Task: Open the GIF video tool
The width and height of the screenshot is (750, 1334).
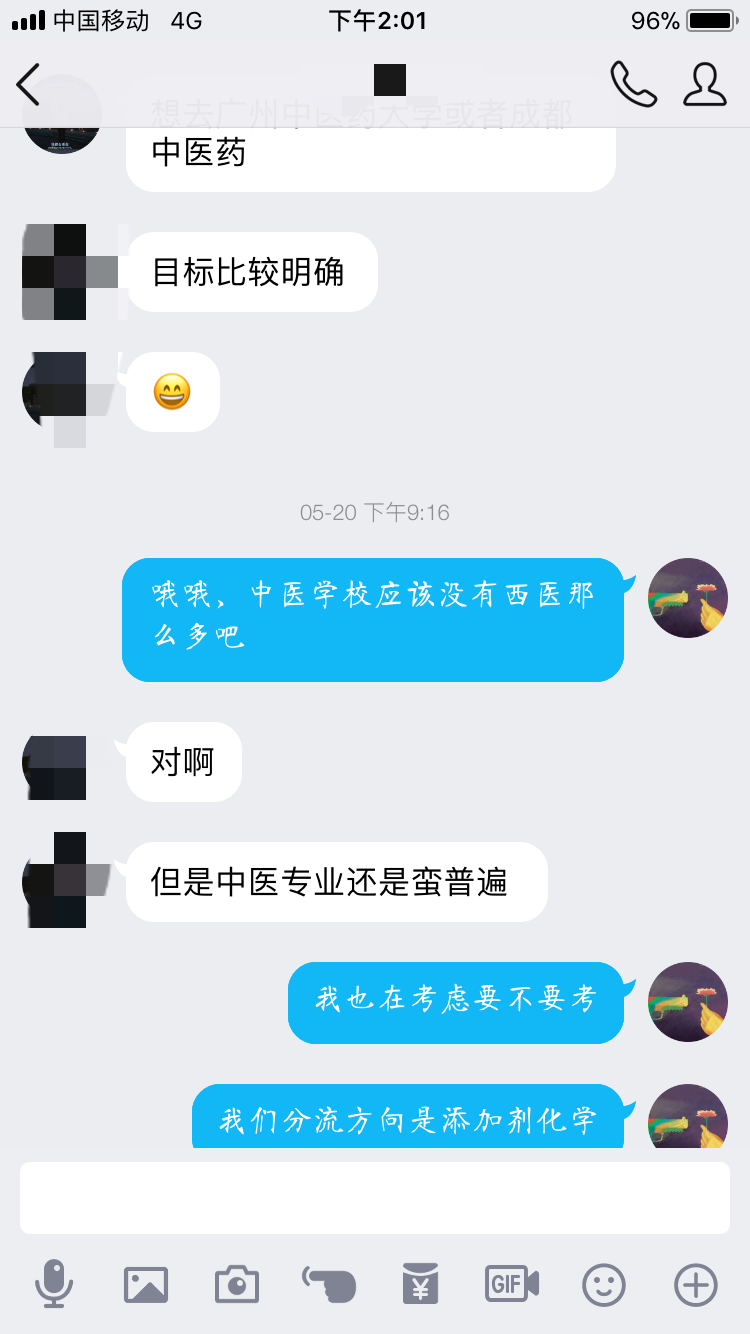Action: pyautogui.click(x=512, y=1284)
